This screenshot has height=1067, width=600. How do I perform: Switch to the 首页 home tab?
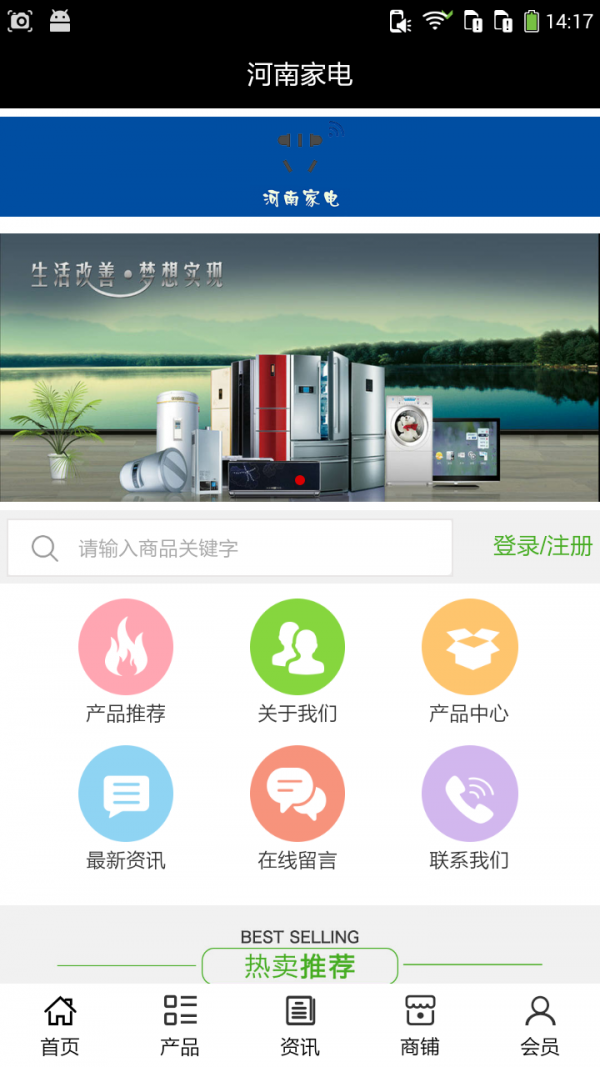(60, 1025)
